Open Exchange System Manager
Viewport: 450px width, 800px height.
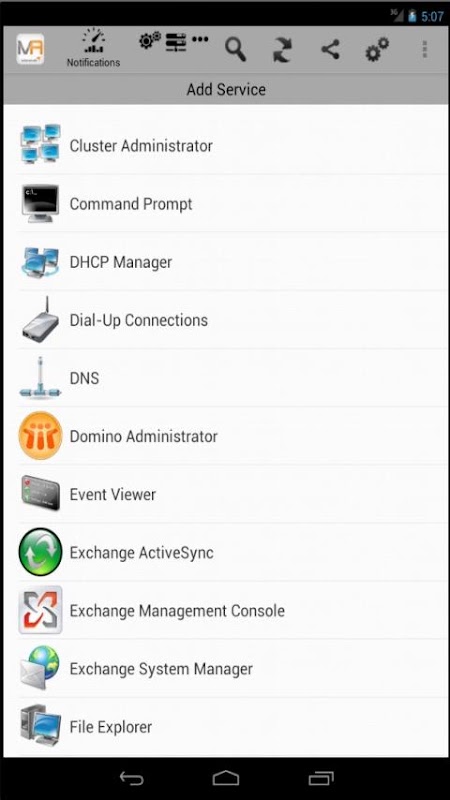(x=227, y=669)
